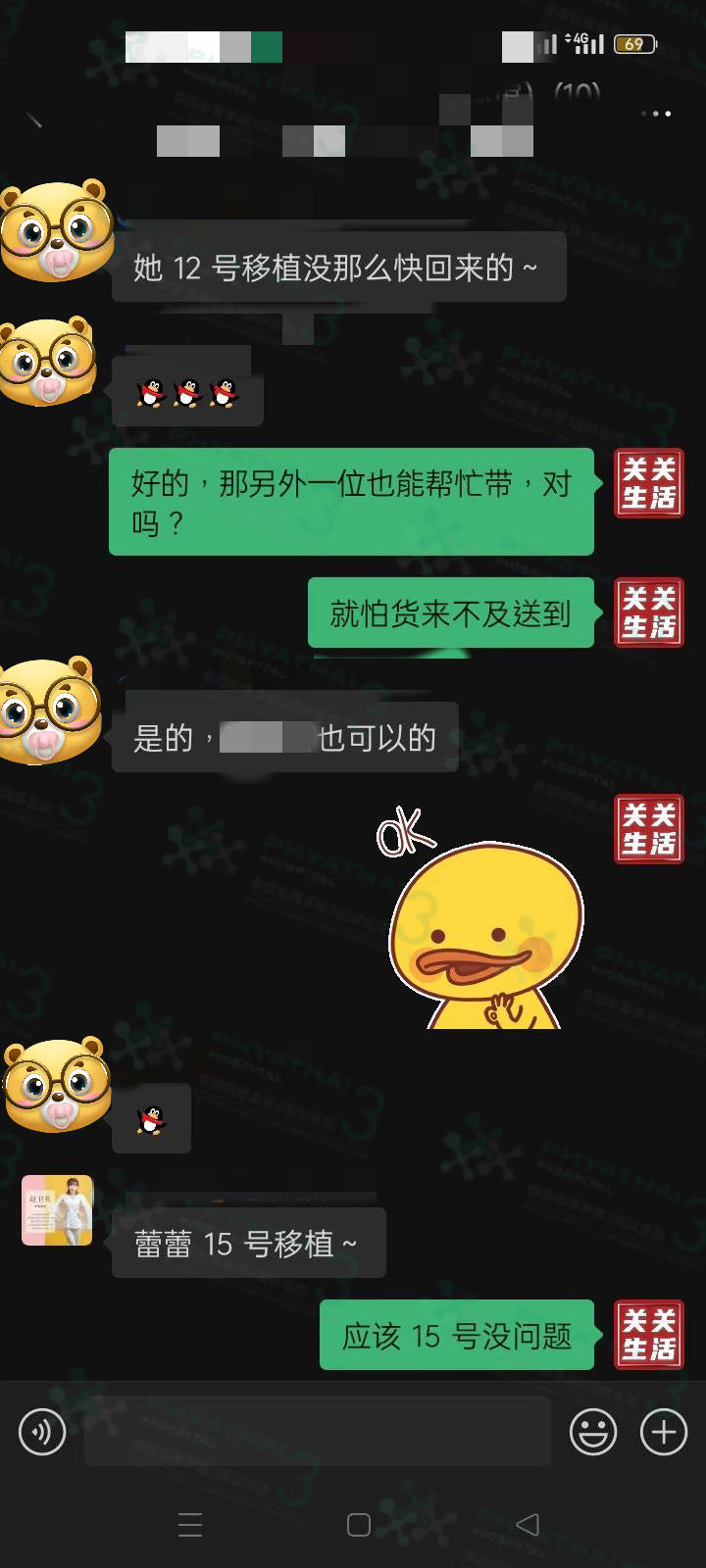Image resolution: width=706 pixels, height=1568 pixels.
Task: Open the plus attachments menu
Action: coord(664,1433)
